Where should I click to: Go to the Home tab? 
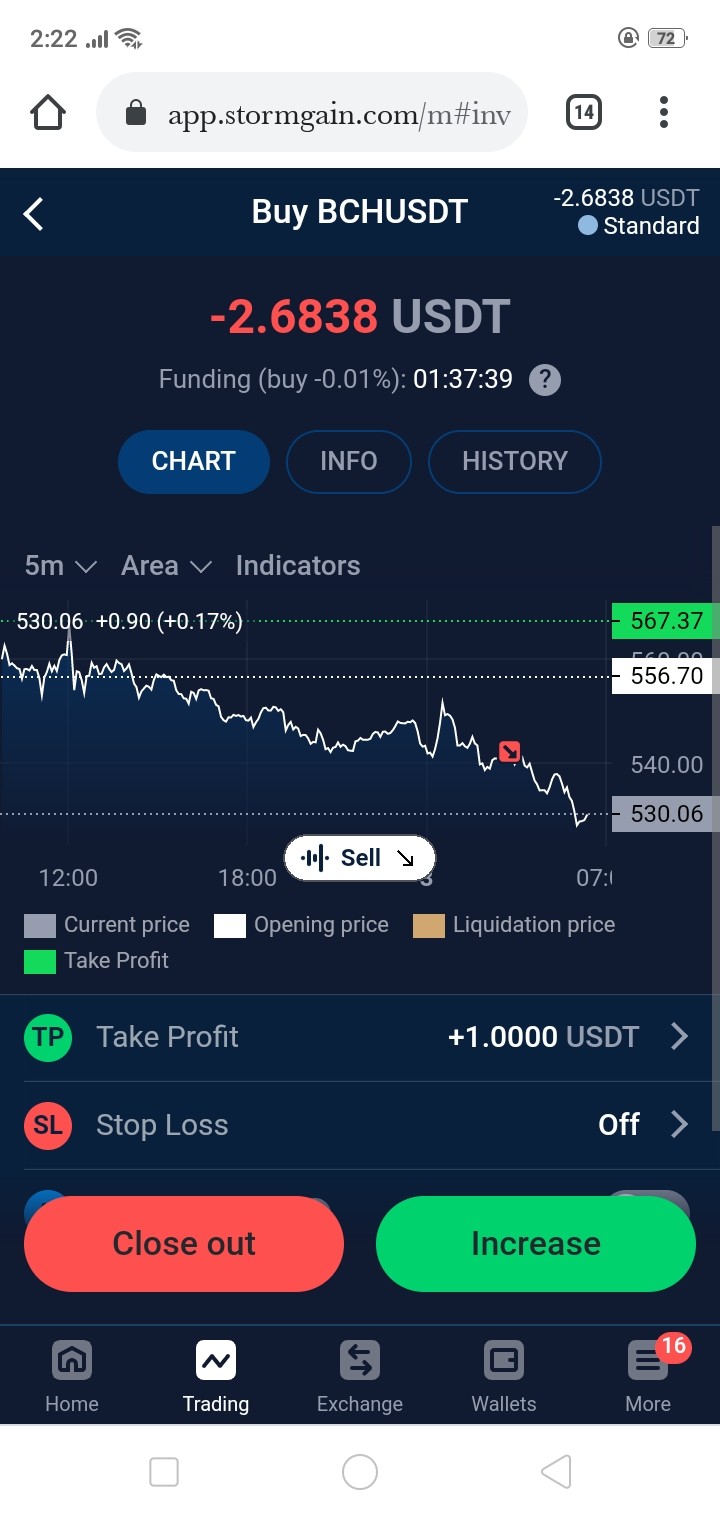72,1377
